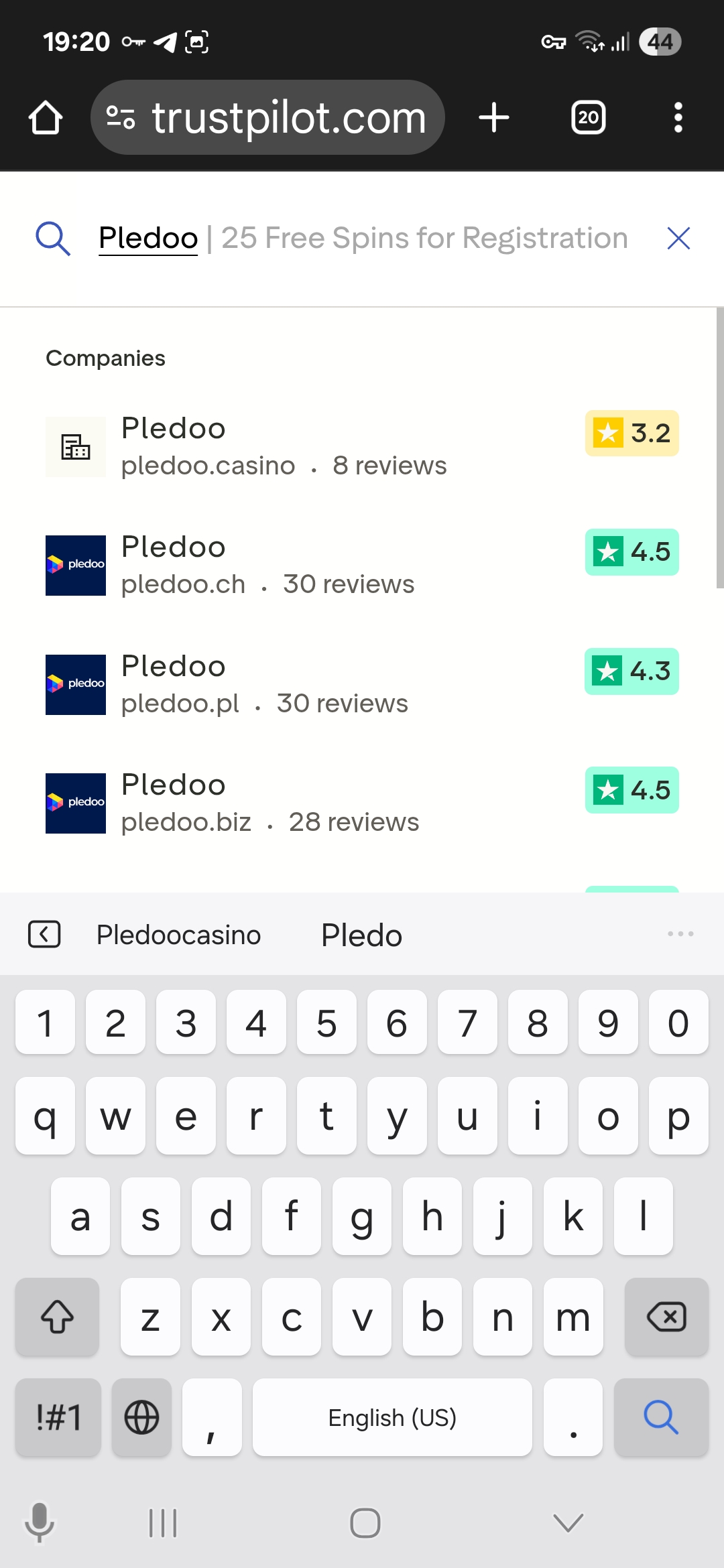Open the browser overflow menu

[678, 118]
